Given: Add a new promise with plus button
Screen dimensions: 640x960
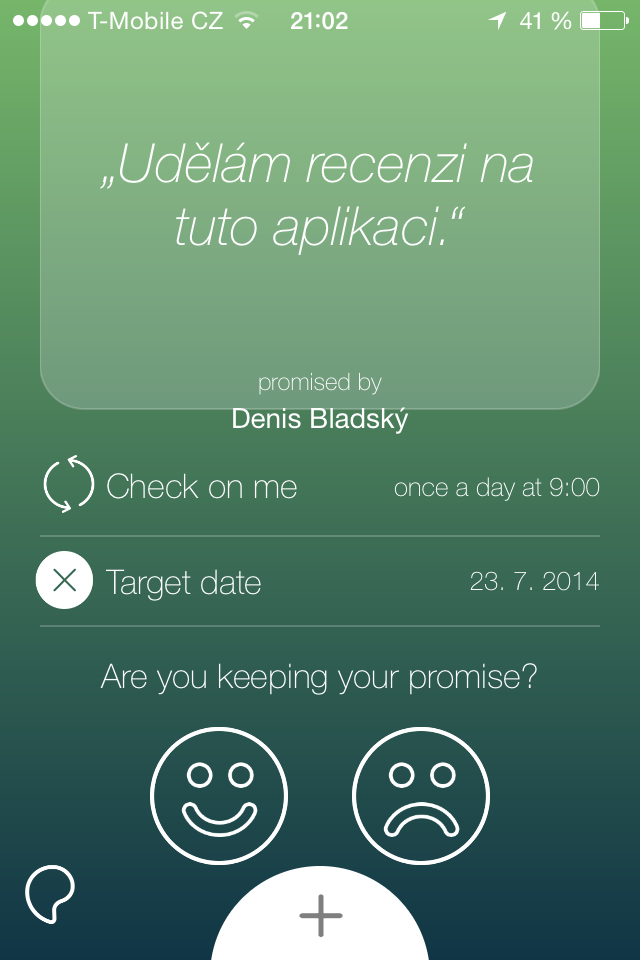Looking at the screenshot, I should (x=320, y=915).
